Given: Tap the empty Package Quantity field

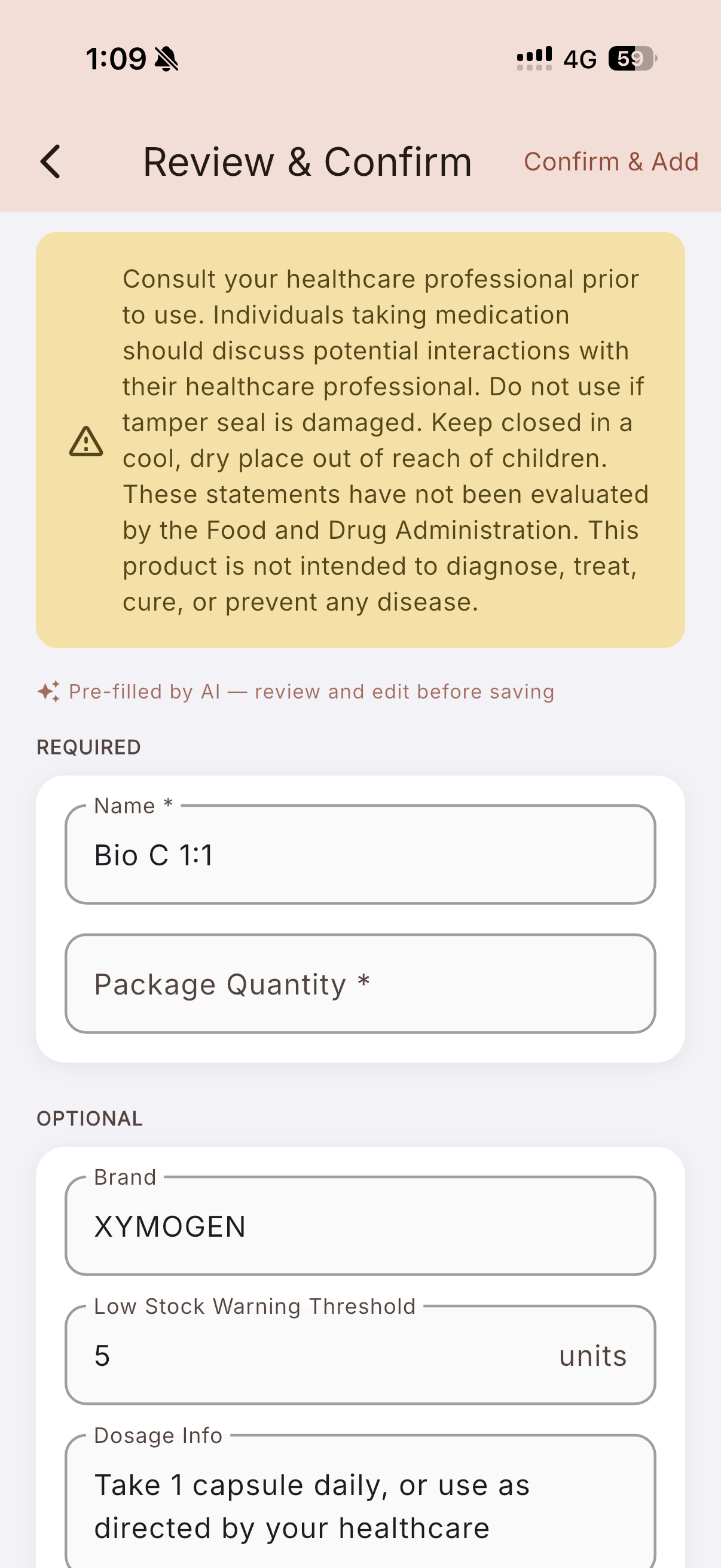Looking at the screenshot, I should click(360, 984).
